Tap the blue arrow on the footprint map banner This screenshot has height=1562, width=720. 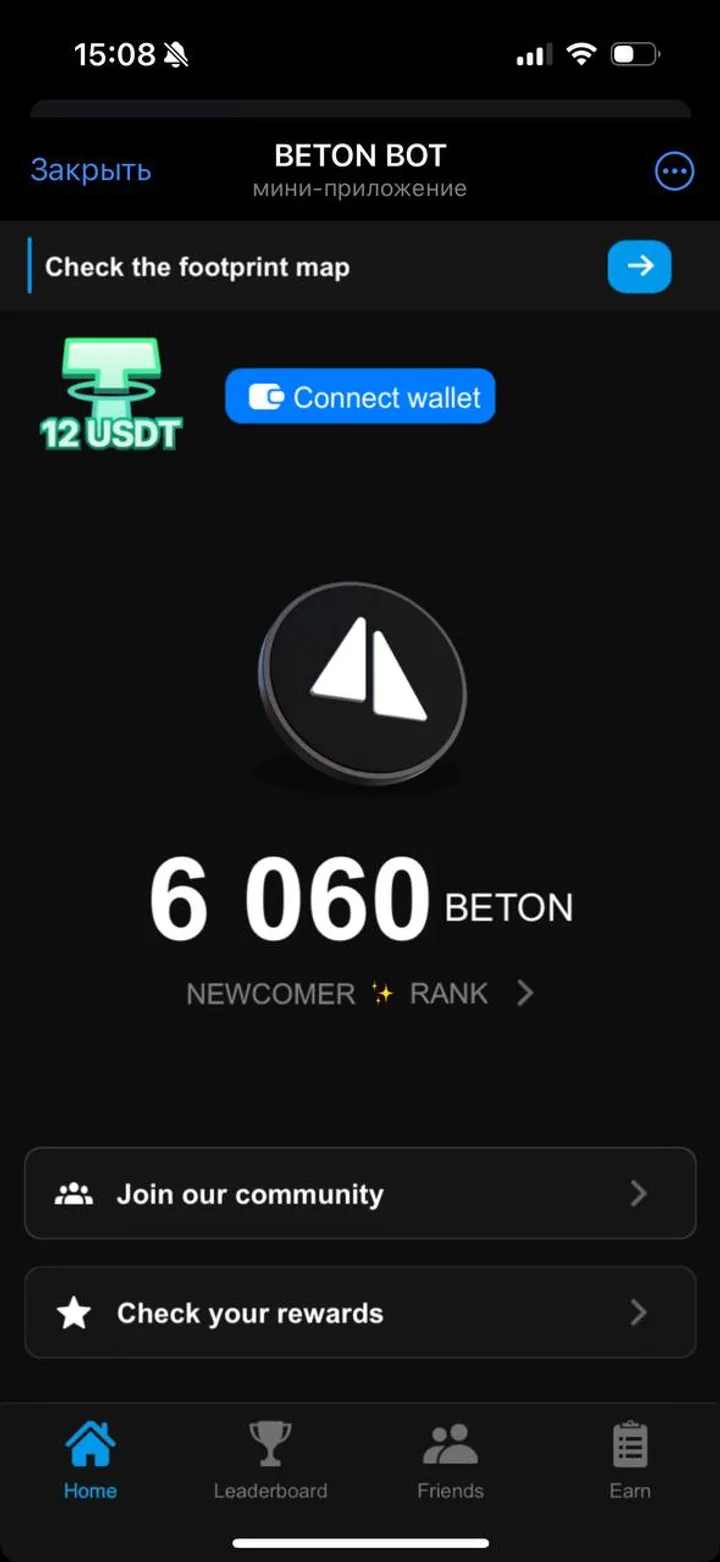639,267
